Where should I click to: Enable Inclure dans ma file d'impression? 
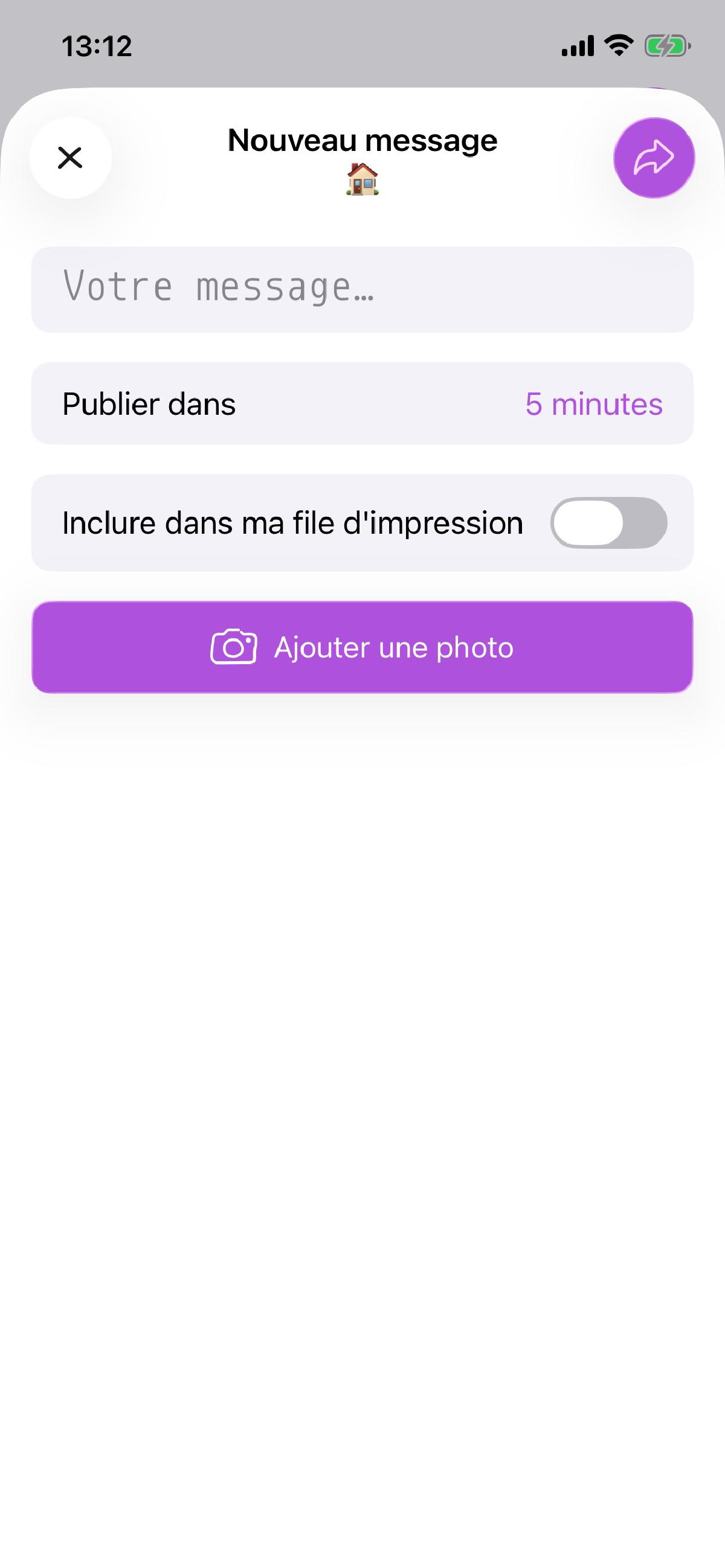[608, 523]
